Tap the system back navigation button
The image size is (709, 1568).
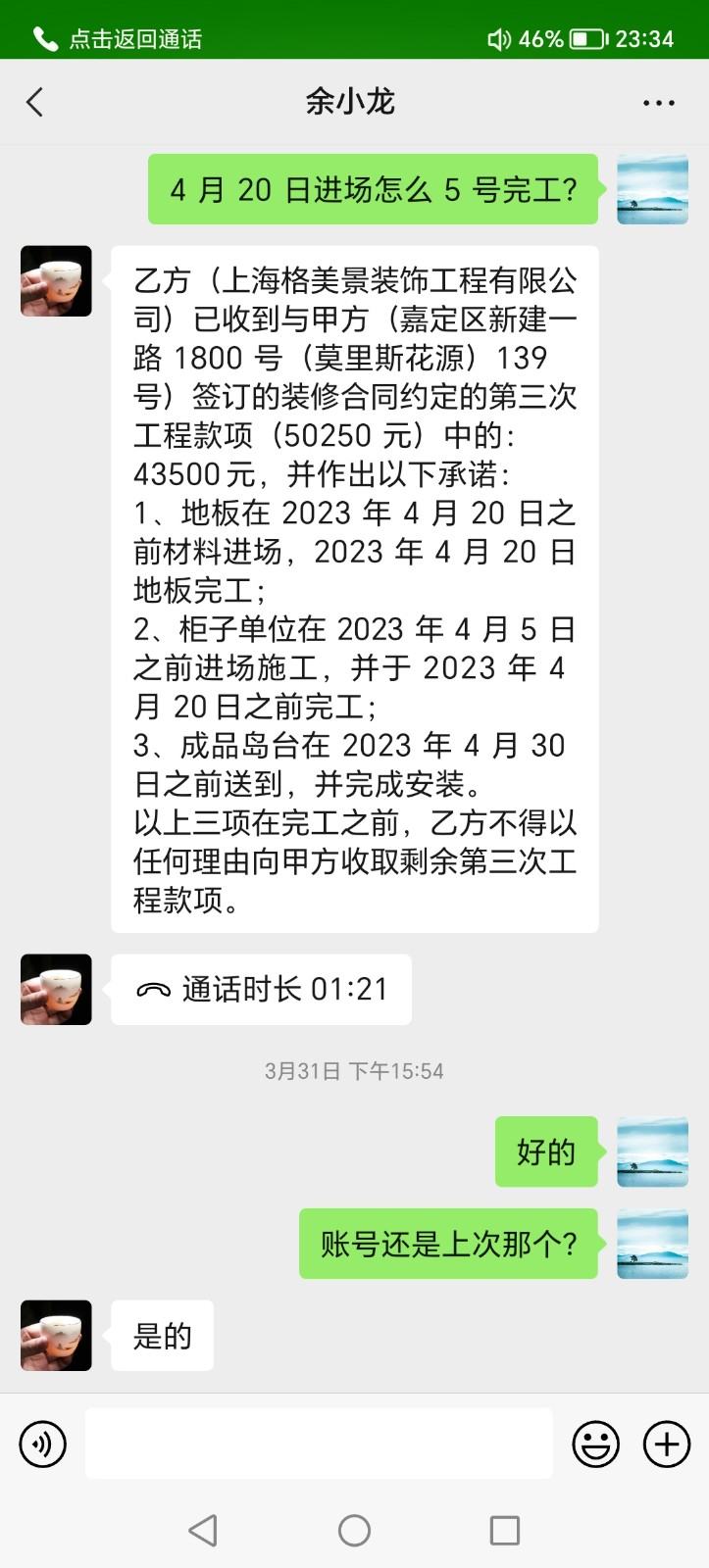coord(203,1530)
